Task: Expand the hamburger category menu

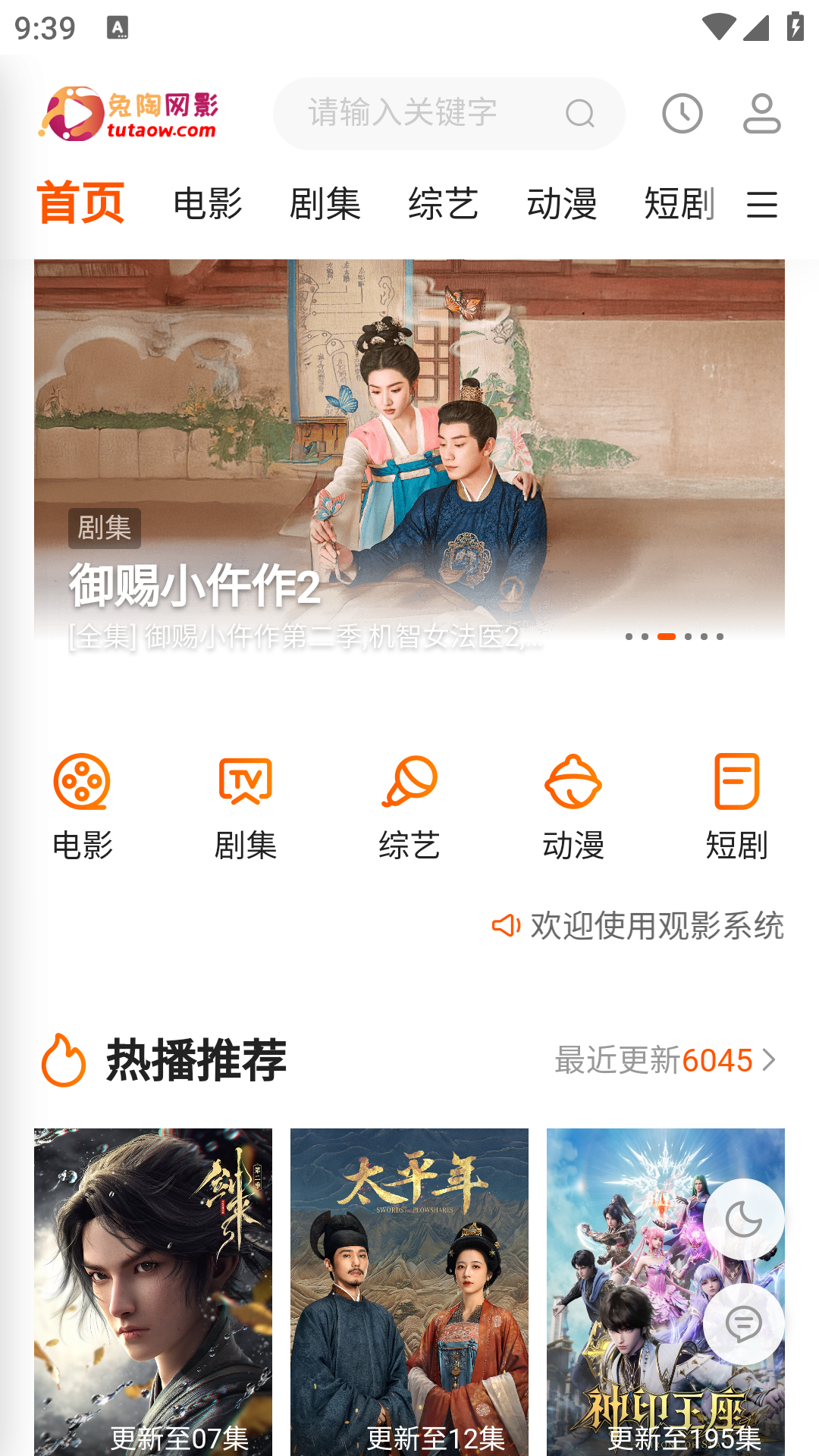Action: point(762,205)
